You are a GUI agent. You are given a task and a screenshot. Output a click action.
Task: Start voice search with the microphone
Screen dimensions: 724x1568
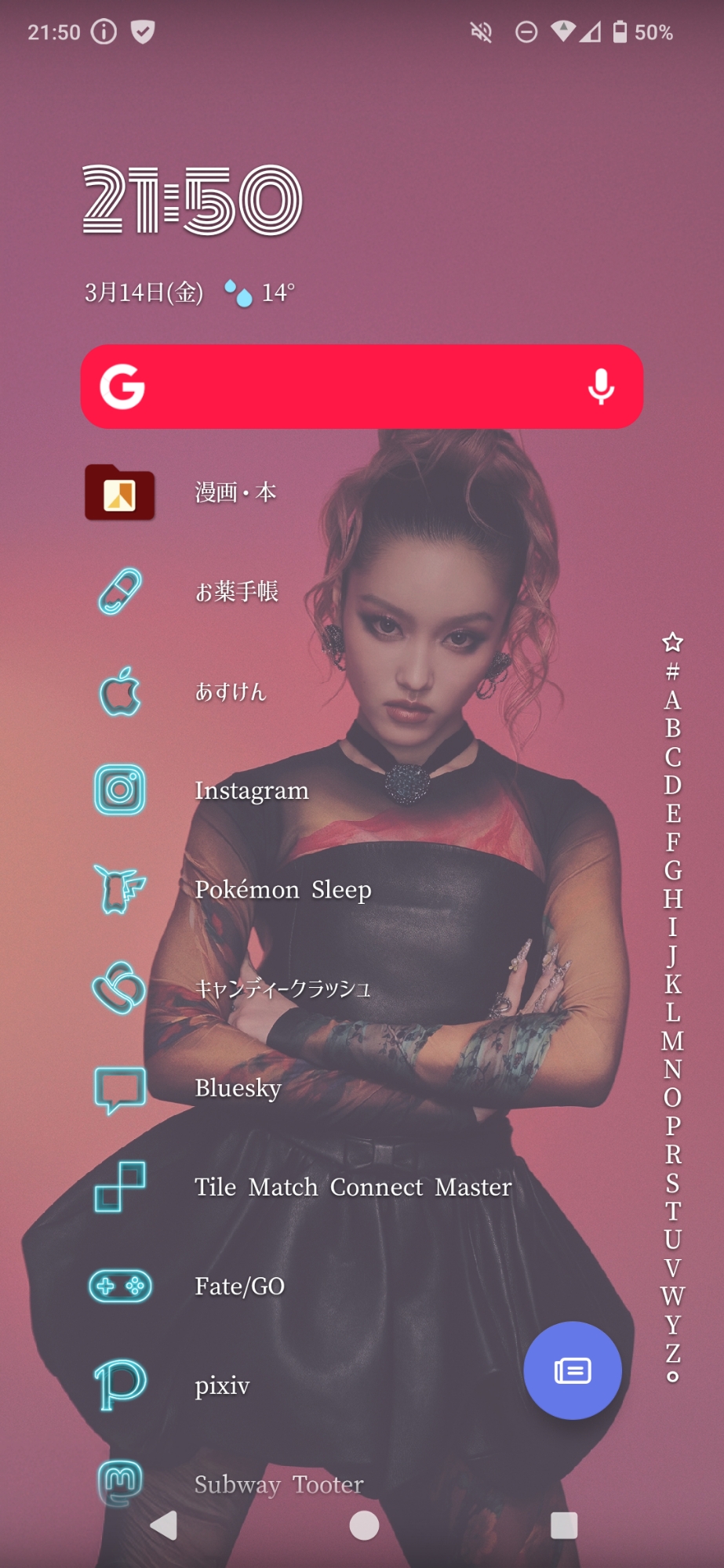pos(601,387)
